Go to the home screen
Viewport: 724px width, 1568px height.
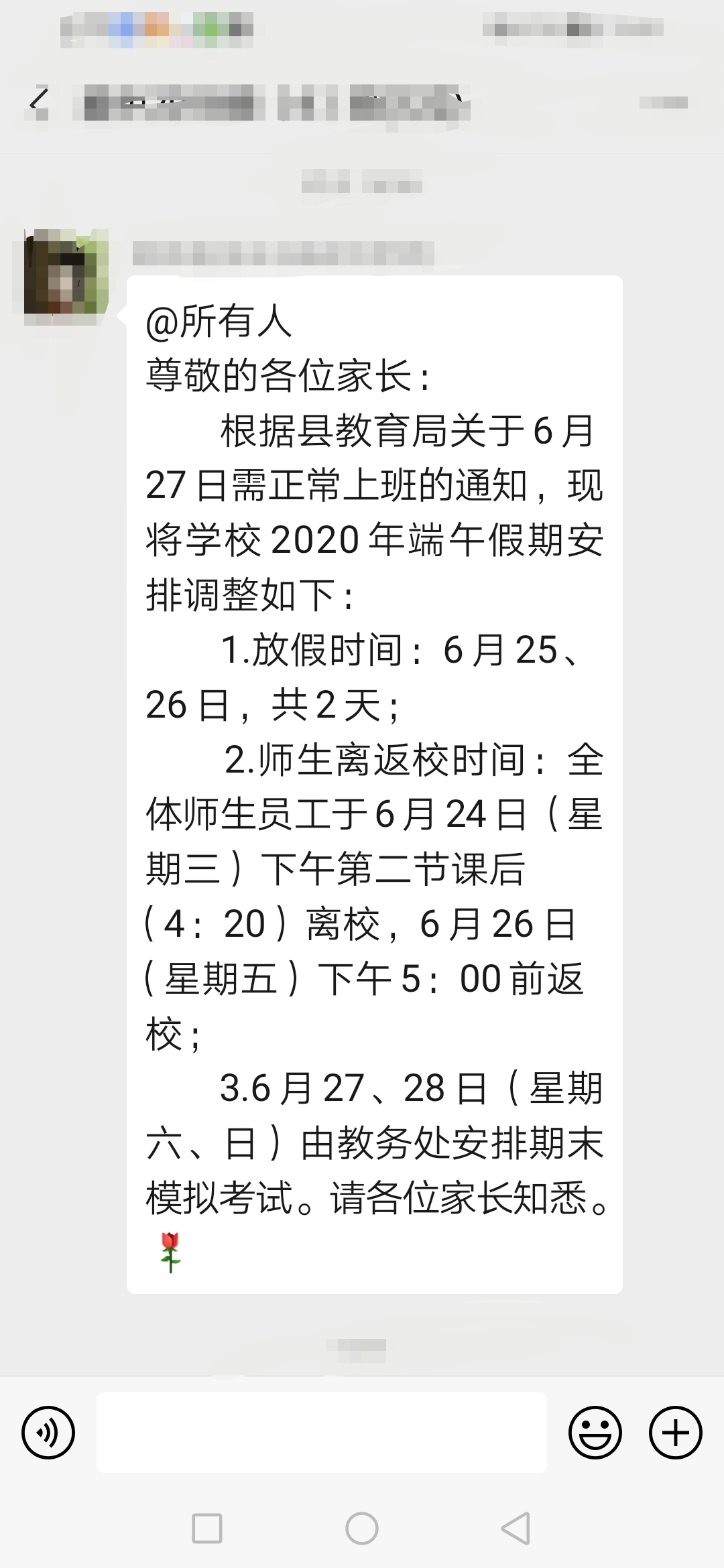click(362, 1528)
